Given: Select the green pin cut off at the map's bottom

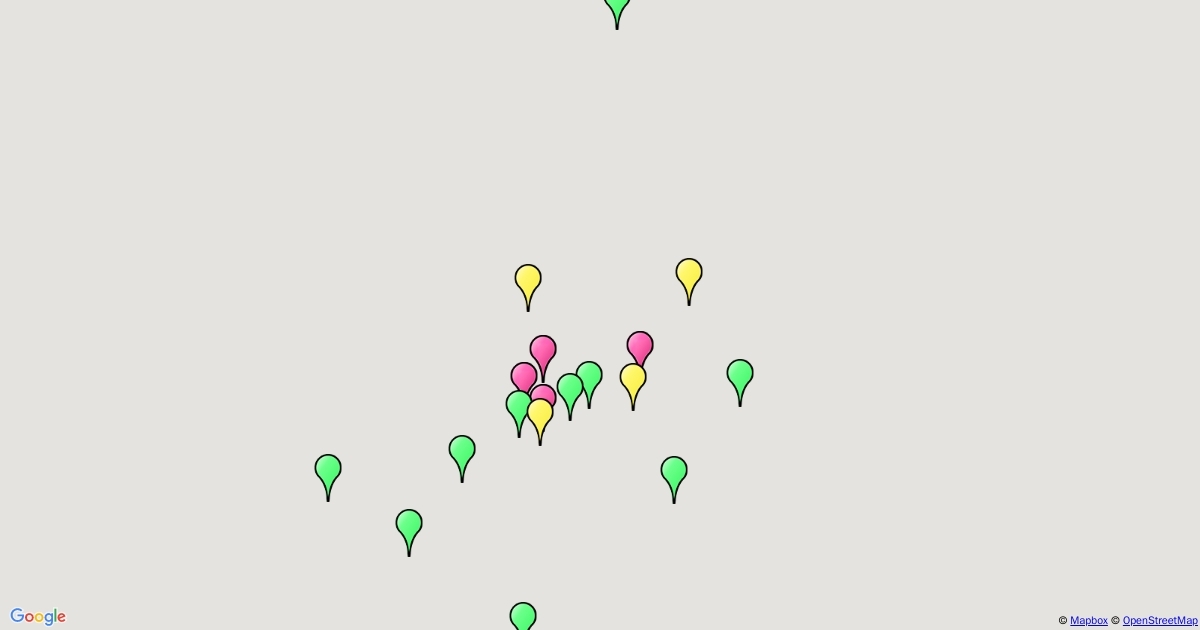Looking at the screenshot, I should 523,617.
